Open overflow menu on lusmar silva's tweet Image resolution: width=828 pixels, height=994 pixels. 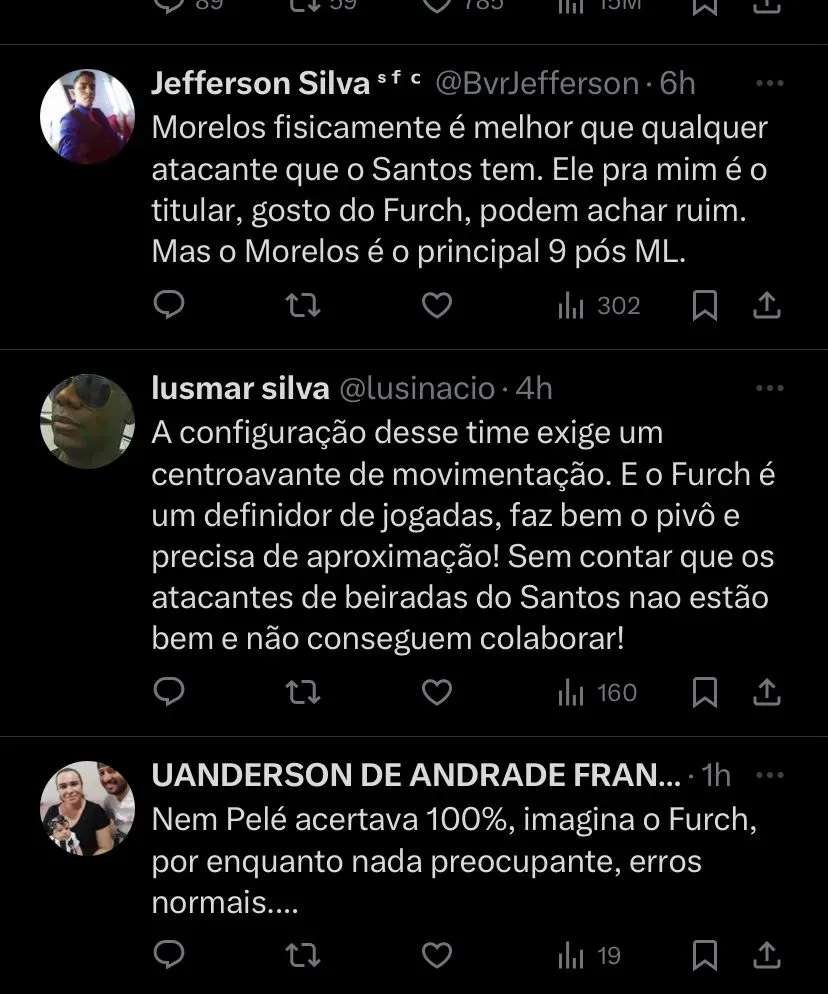(x=769, y=388)
